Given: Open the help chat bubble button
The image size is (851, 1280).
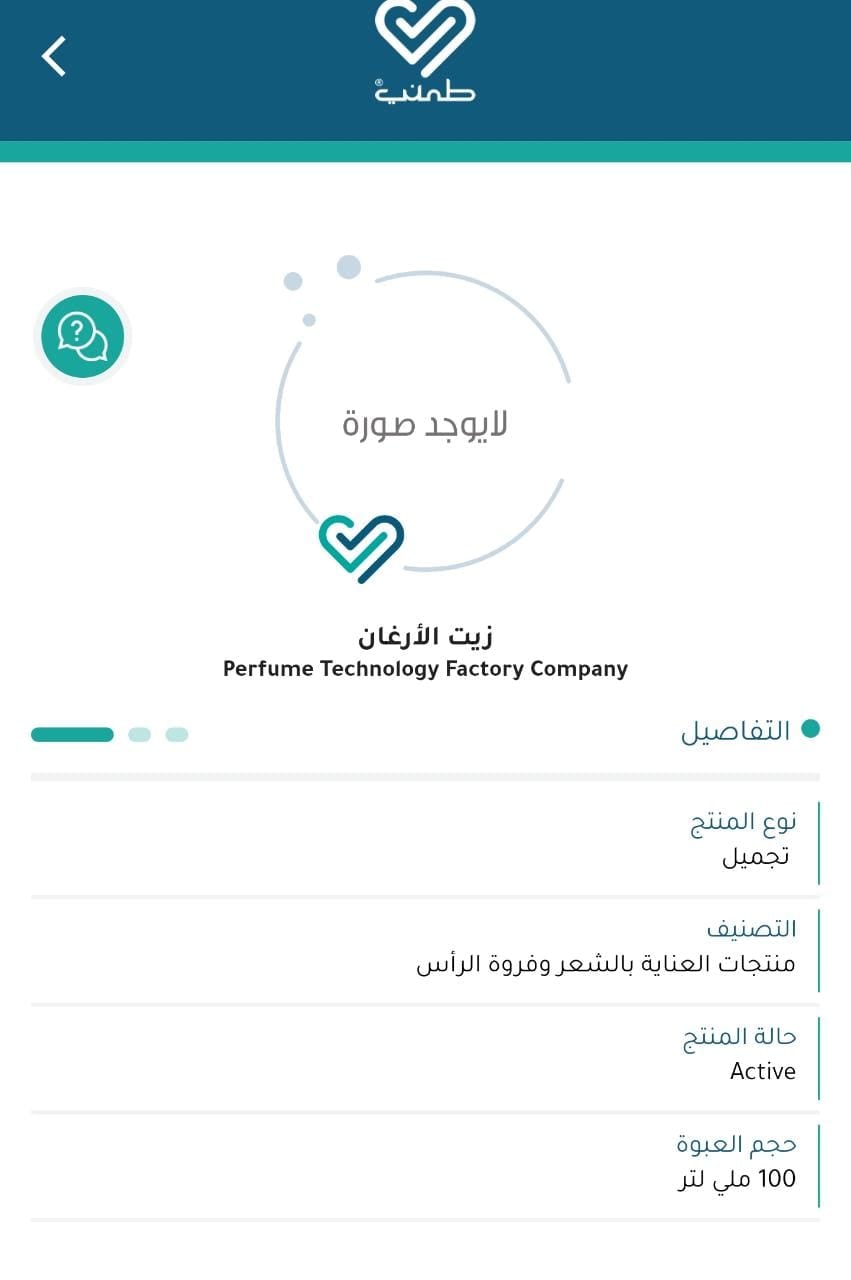Looking at the screenshot, I should [x=83, y=336].
